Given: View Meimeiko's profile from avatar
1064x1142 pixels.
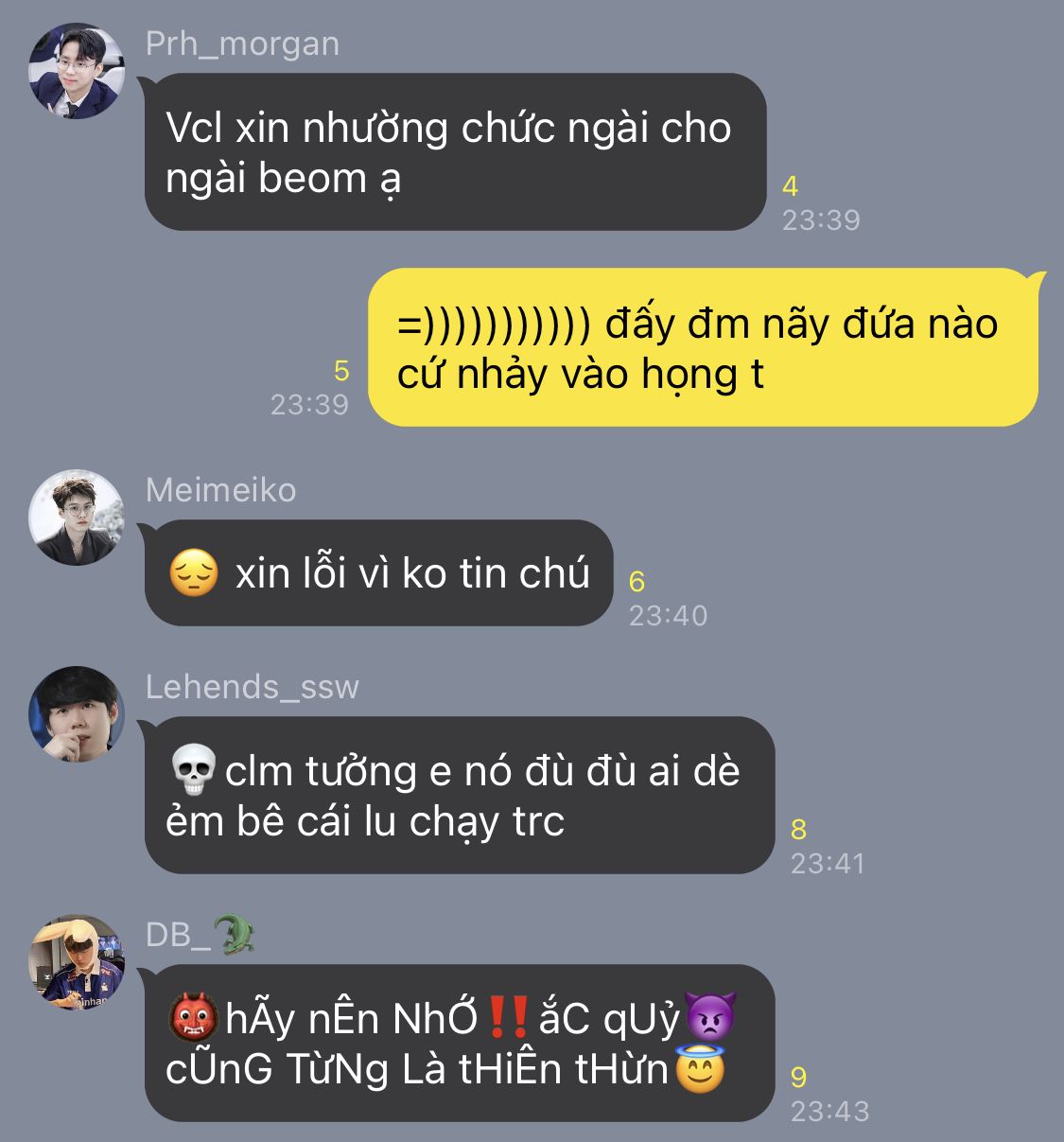Looking at the screenshot, I should click(77, 518).
